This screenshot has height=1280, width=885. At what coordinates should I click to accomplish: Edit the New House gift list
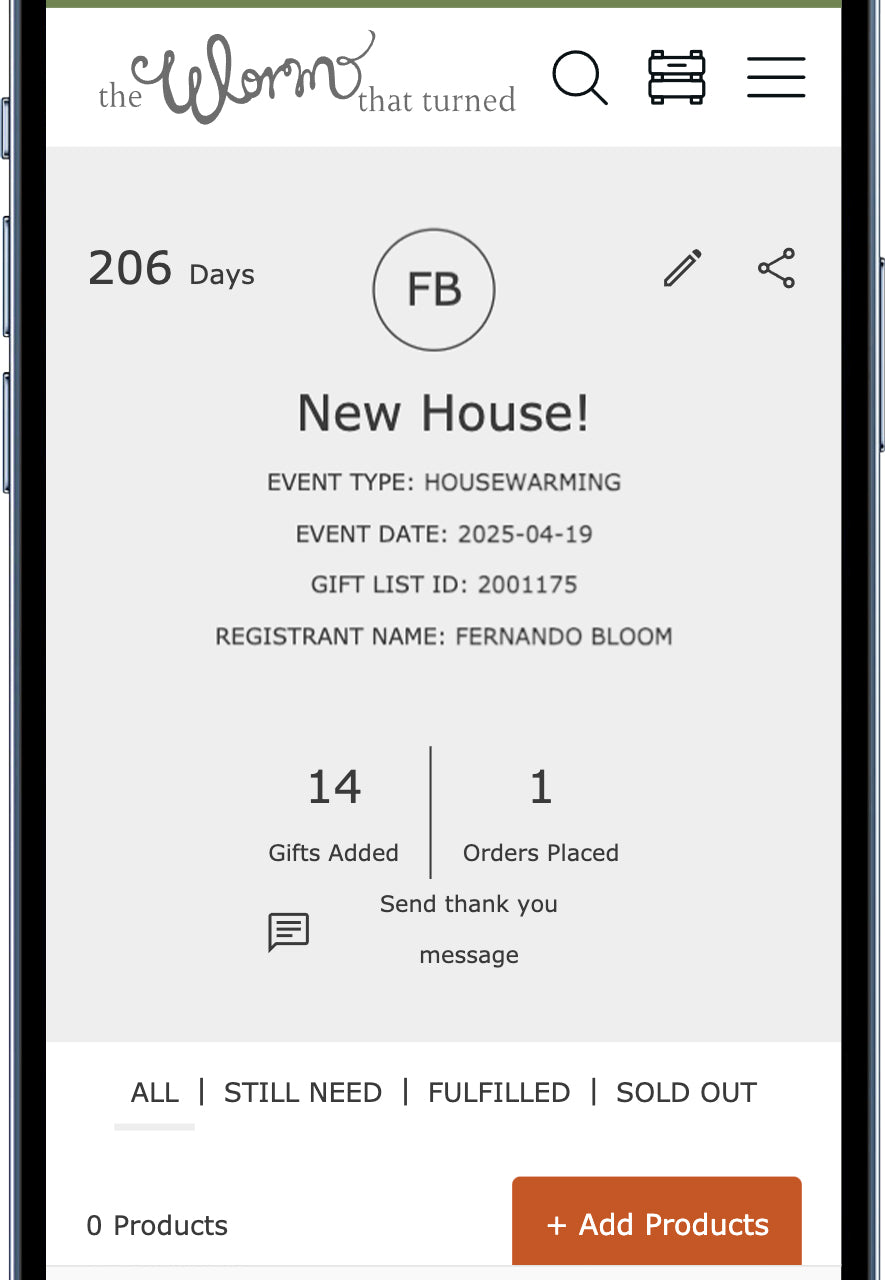click(x=683, y=269)
